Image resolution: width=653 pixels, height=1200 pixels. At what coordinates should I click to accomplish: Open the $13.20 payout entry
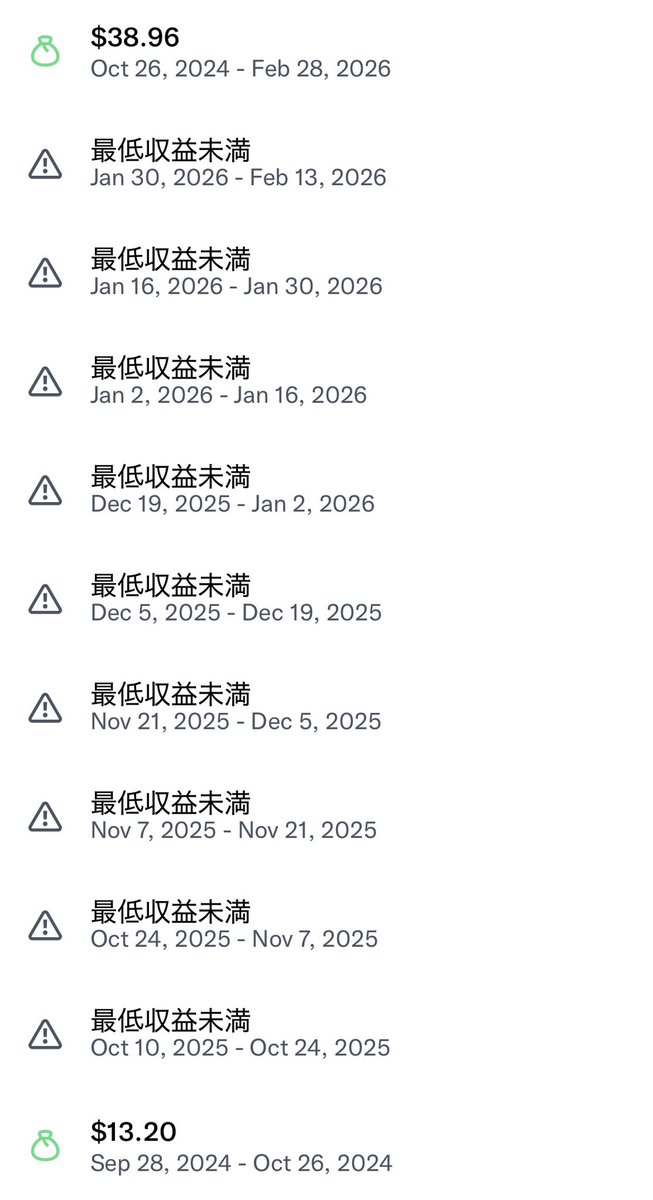pyautogui.click(x=241, y=1146)
